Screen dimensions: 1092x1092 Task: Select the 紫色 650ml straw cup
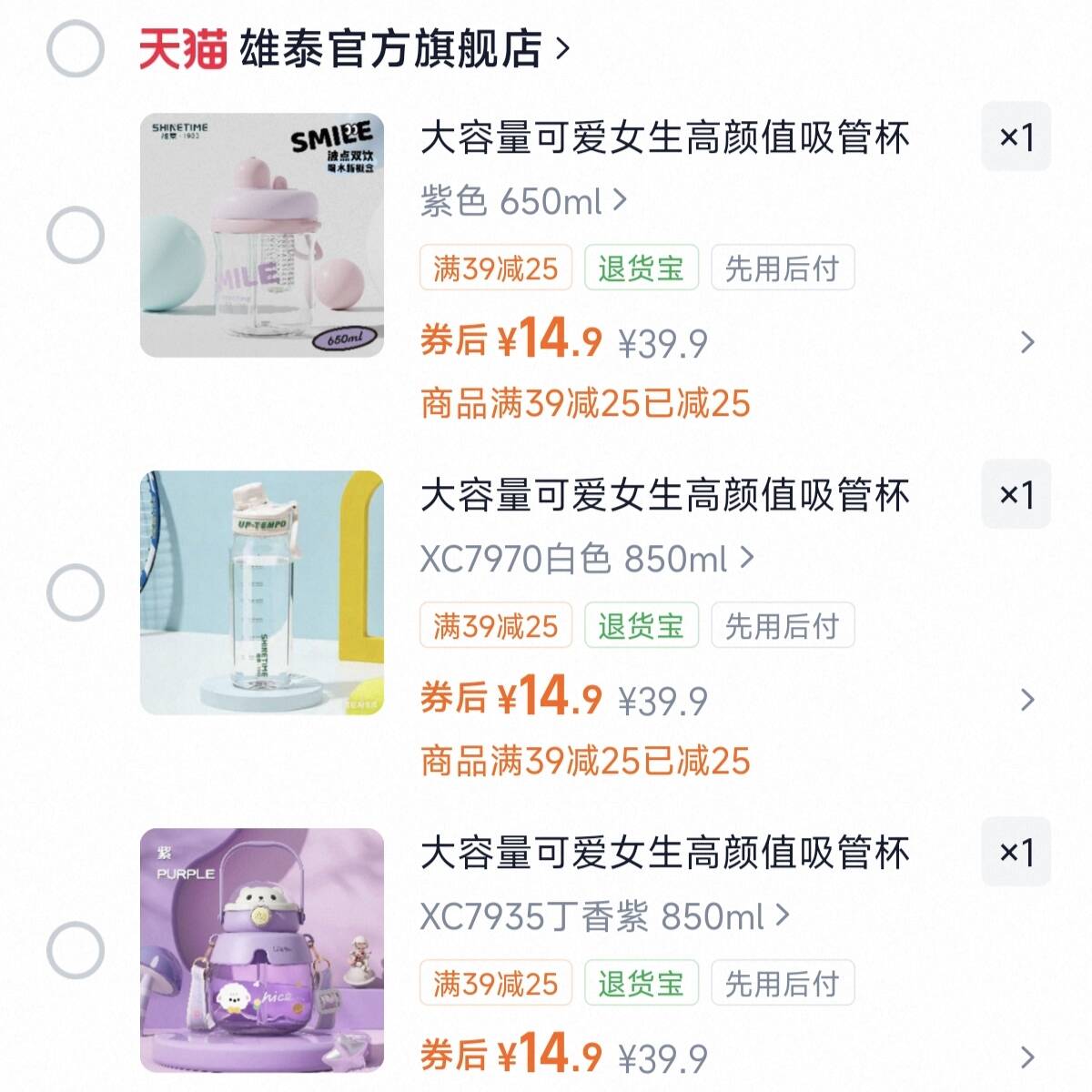click(75, 236)
